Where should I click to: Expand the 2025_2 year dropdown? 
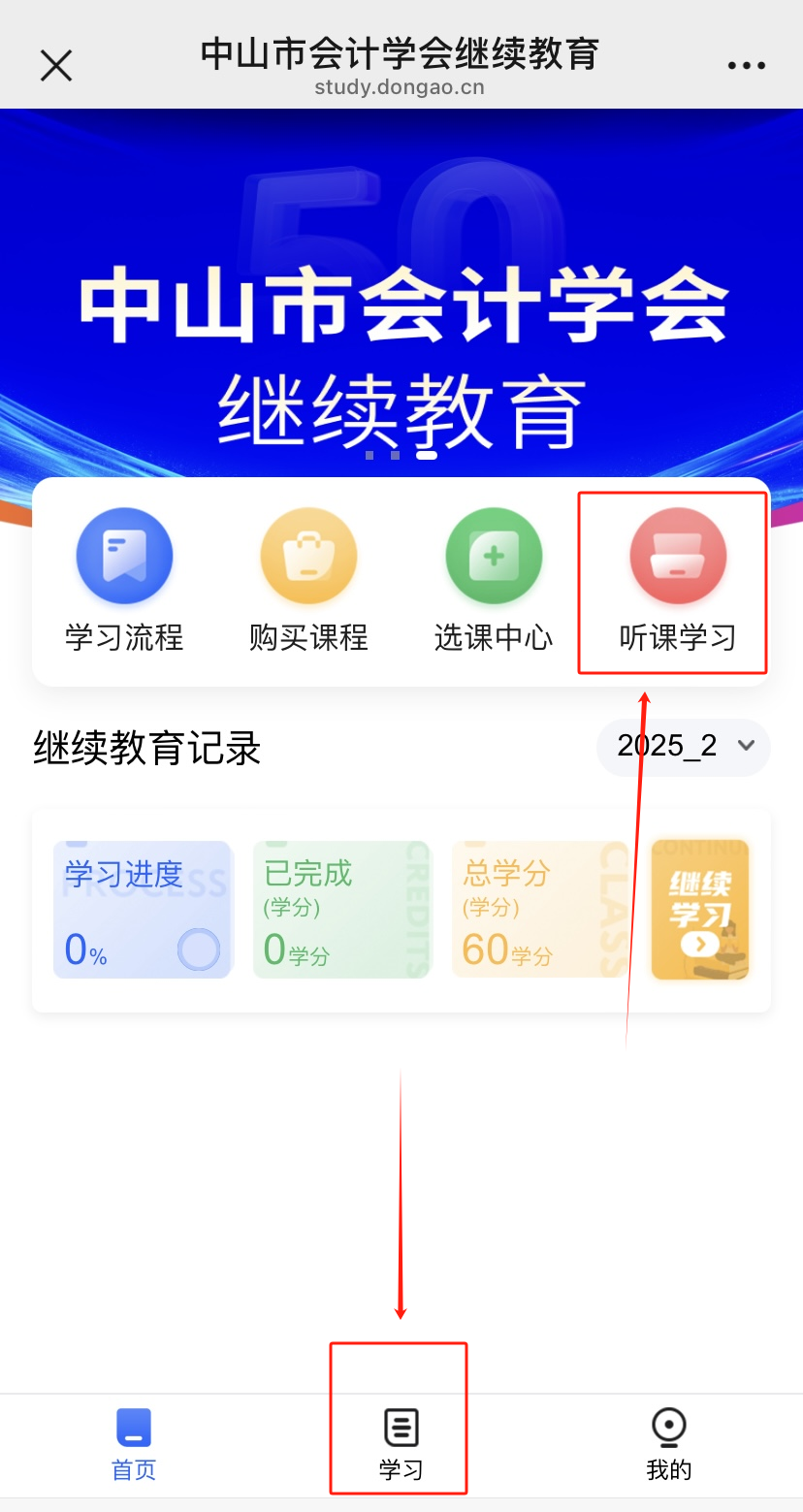point(684,747)
